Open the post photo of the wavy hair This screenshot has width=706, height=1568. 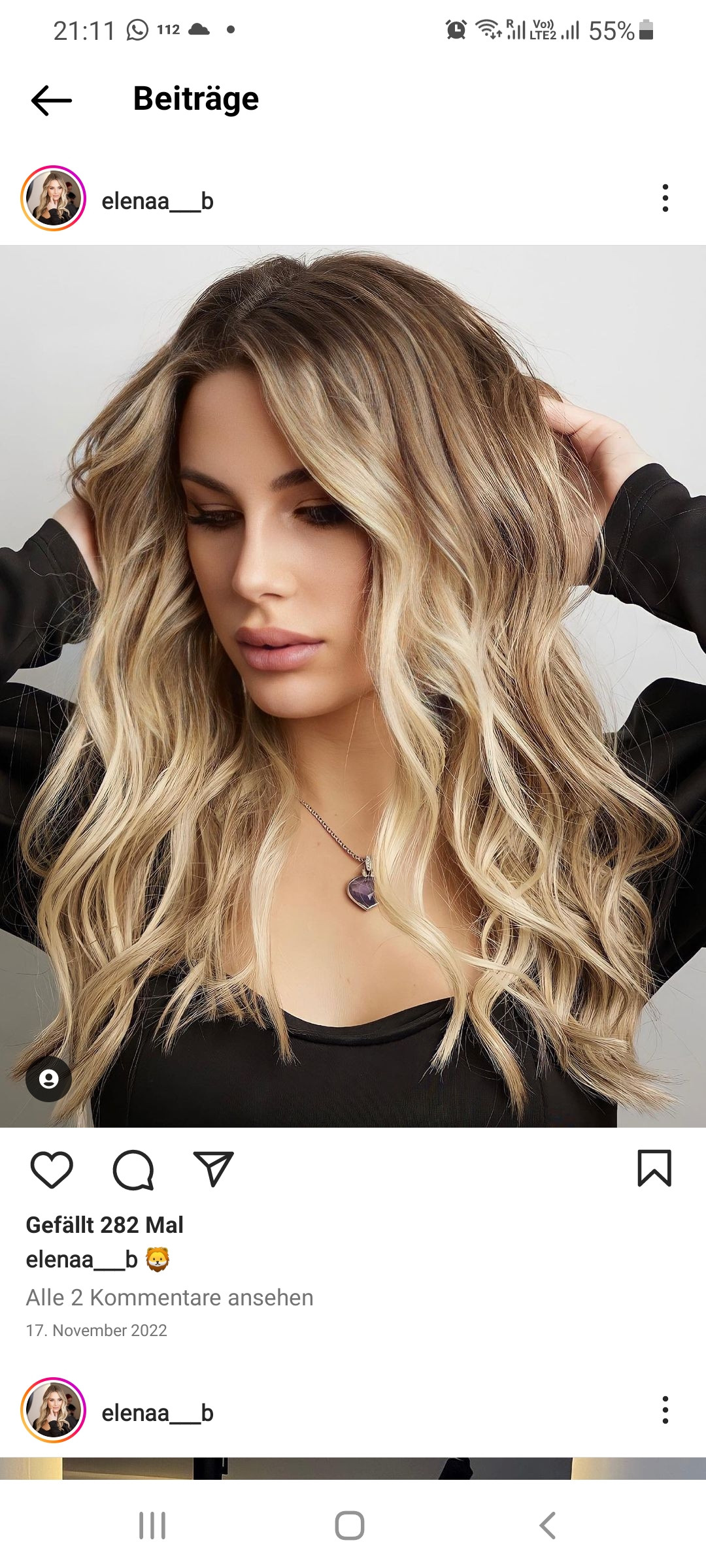tap(353, 686)
